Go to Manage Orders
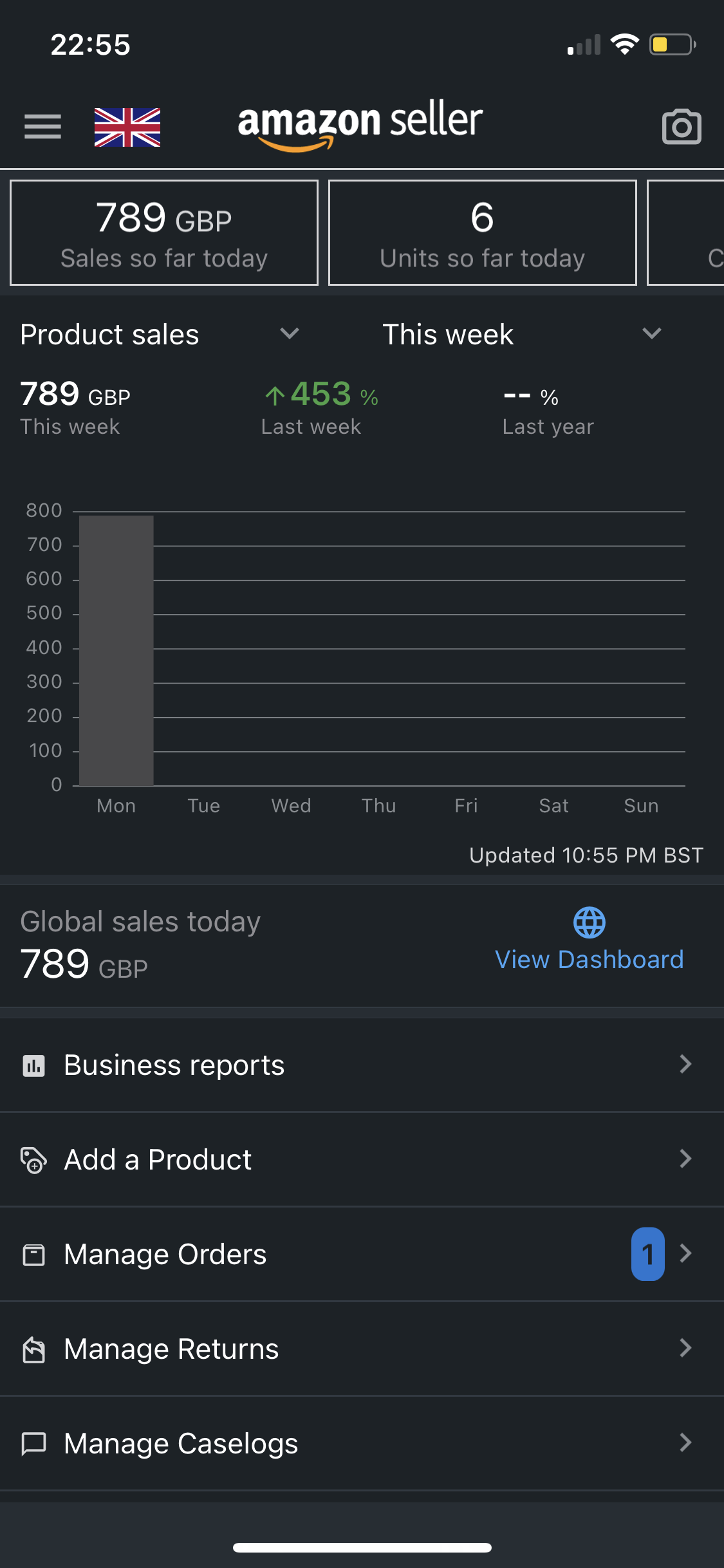Screen dimensions: 724x1568 click(x=362, y=1254)
